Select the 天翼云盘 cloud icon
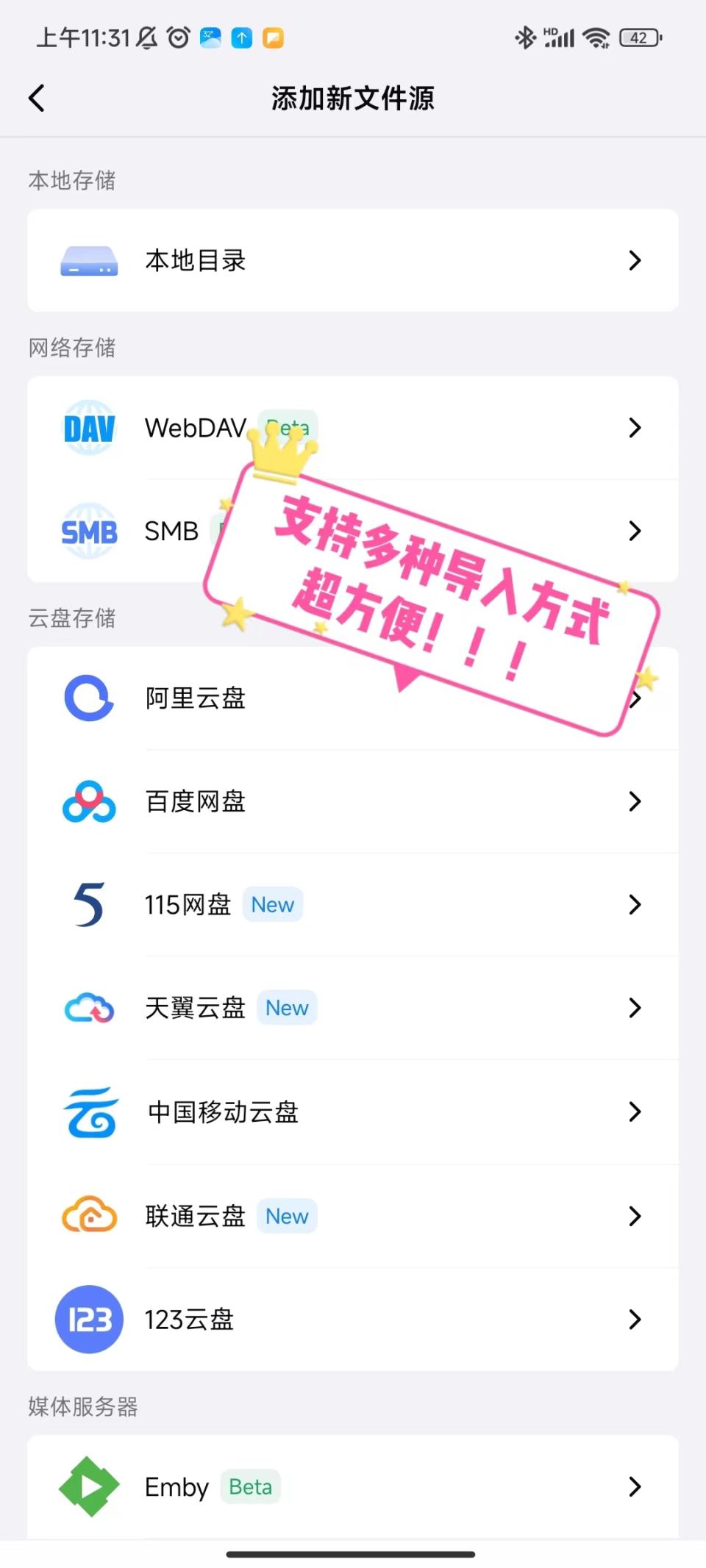This screenshot has height=1568, width=706. [88, 1009]
